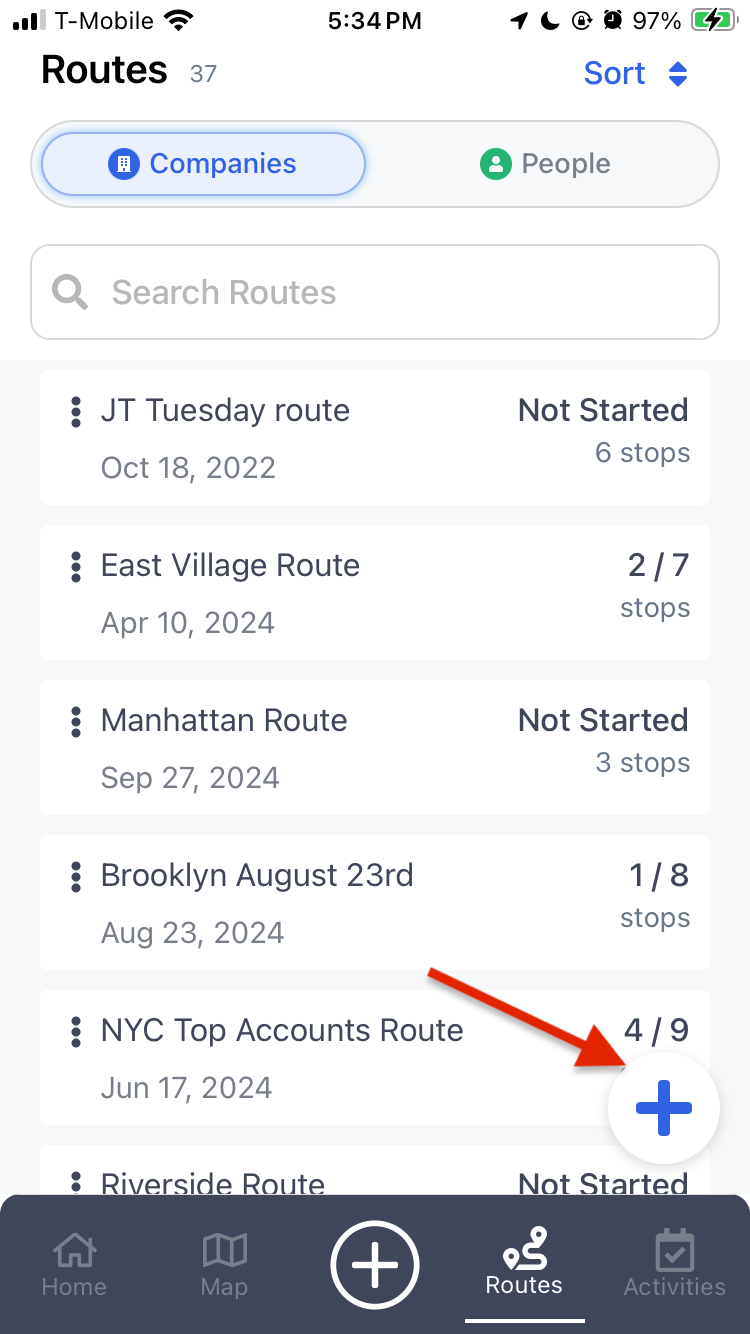This screenshot has height=1334, width=750.
Task: Open the Manhattan Route
Action: pyautogui.click(x=375, y=747)
